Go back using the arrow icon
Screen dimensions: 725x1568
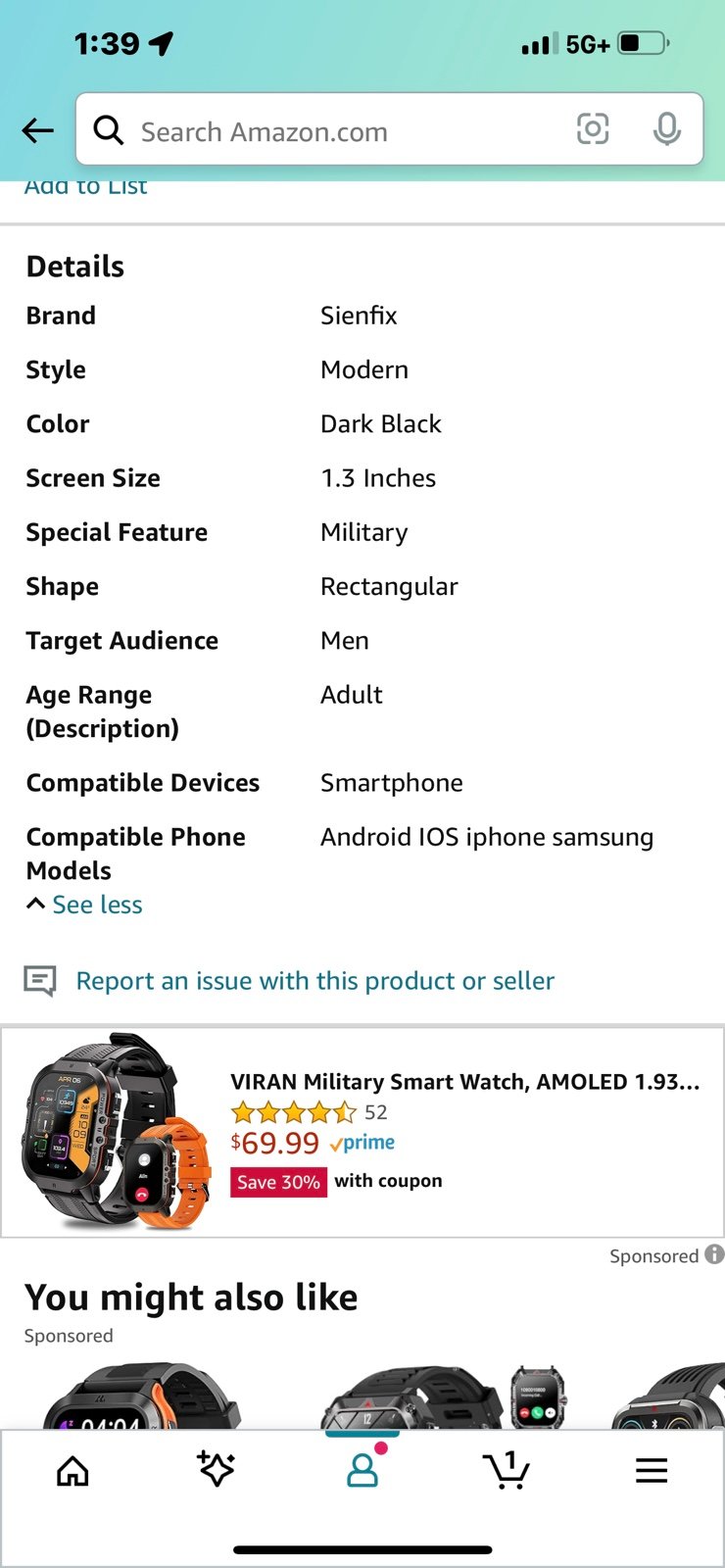pos(37,130)
